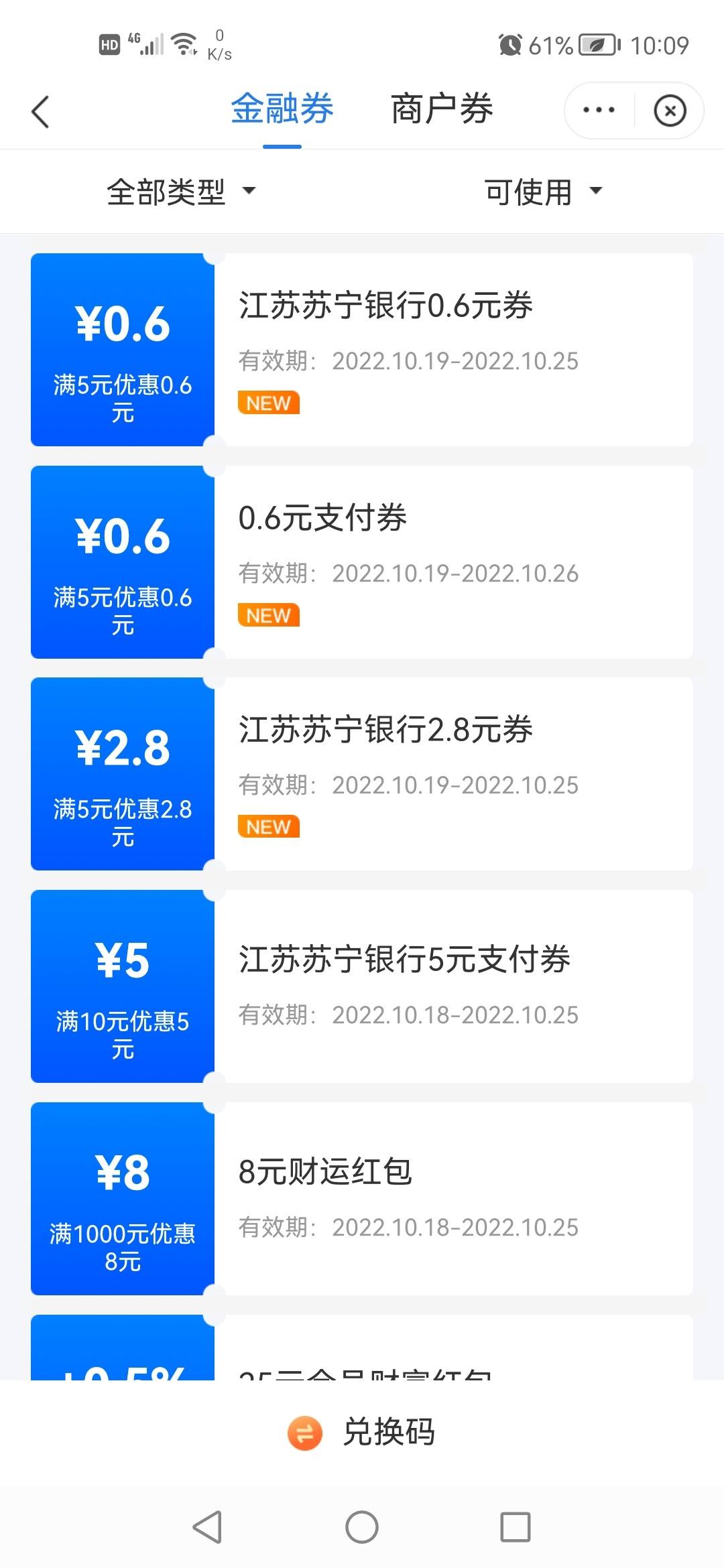Open the system recent apps view
The height and width of the screenshot is (1568, 724).
516,1528
